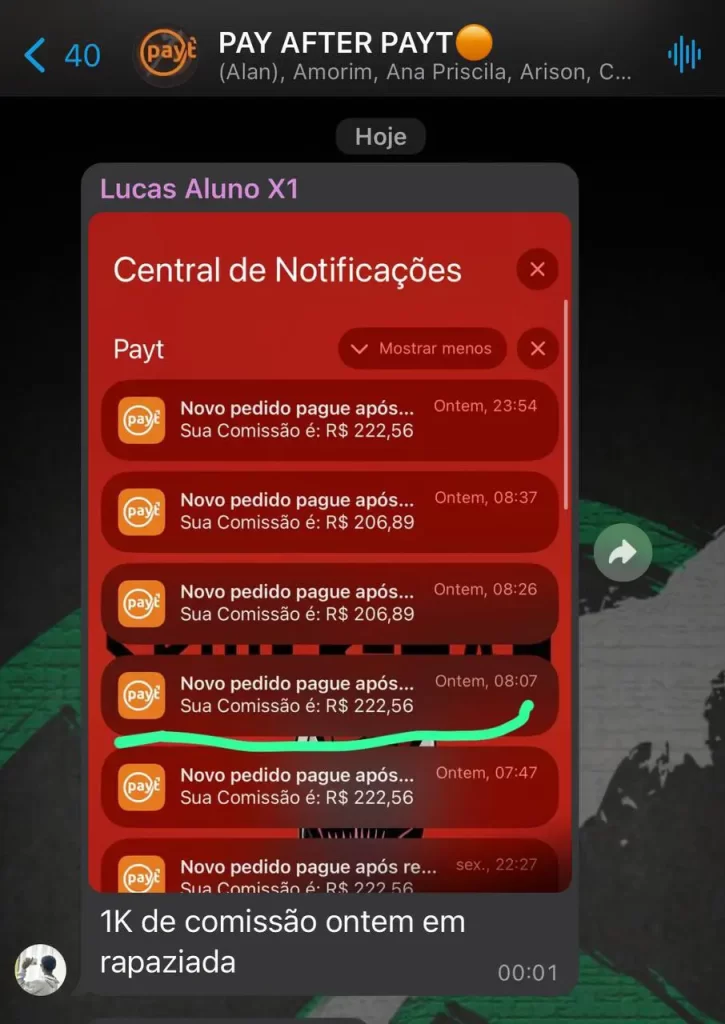Open the PAY AFTER PAYT group avatar

[168, 54]
